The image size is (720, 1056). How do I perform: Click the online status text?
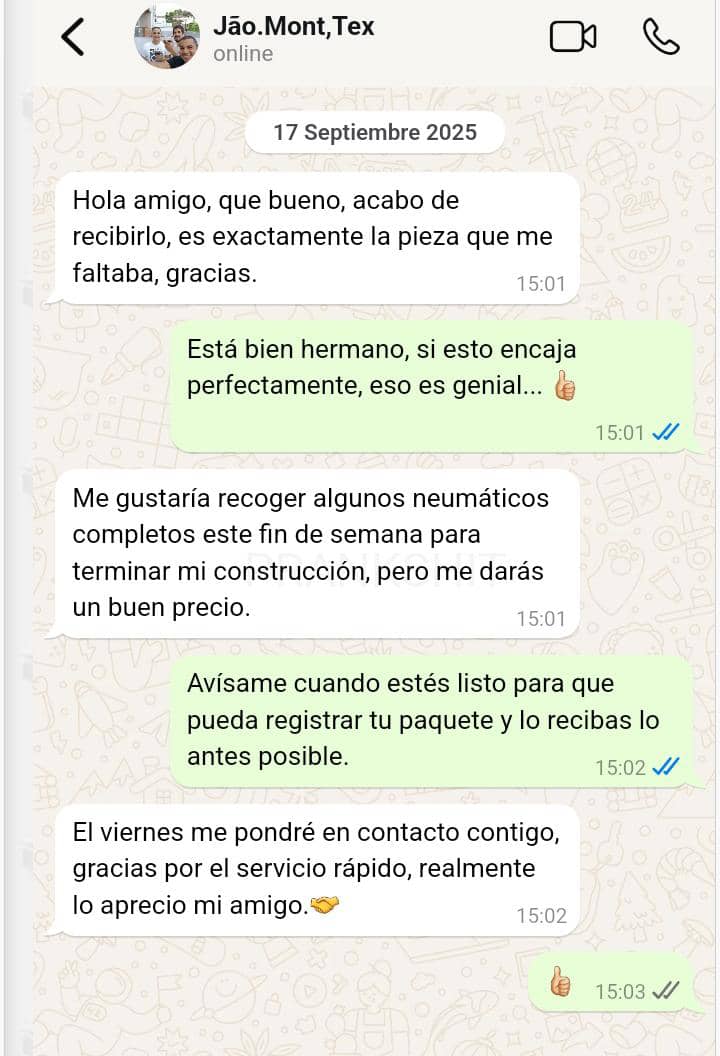click(x=242, y=50)
